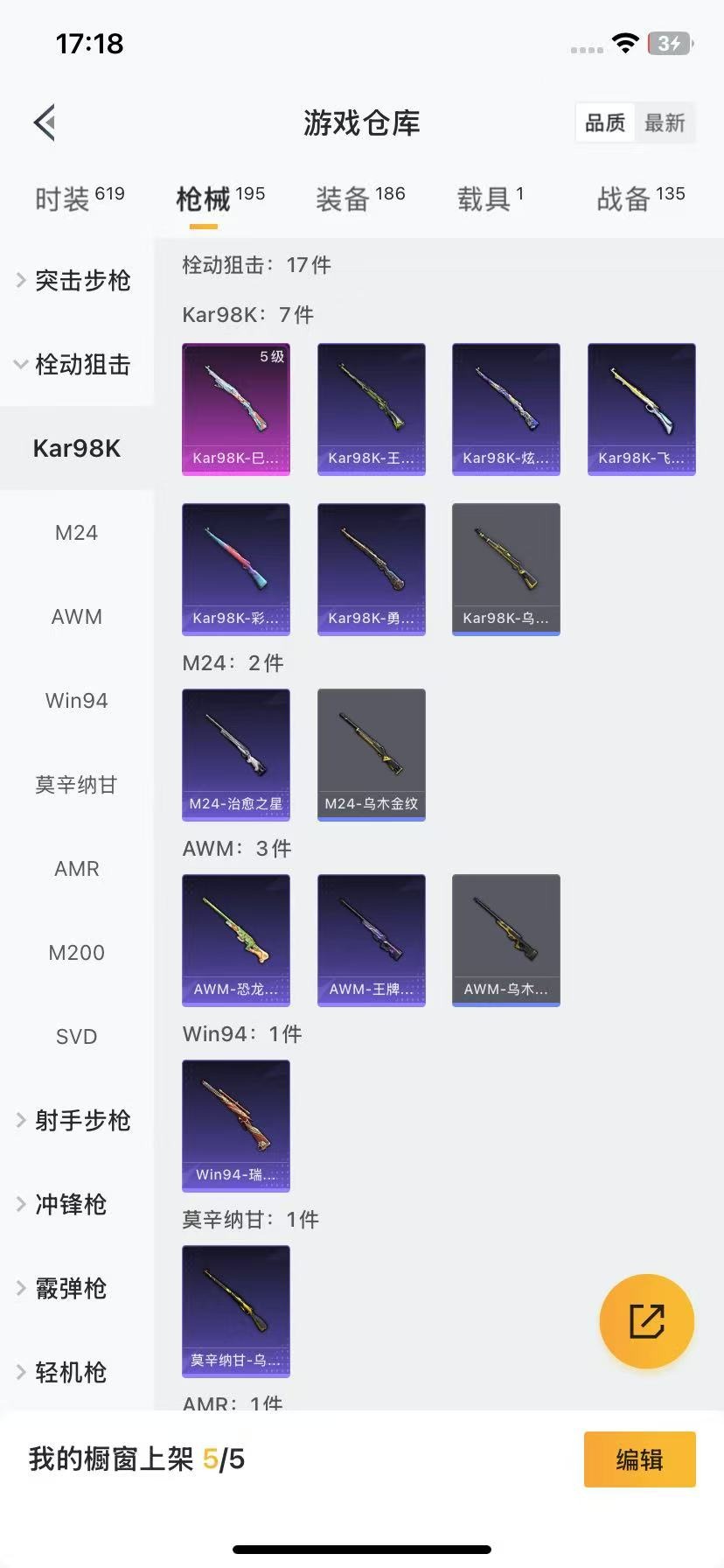Screen dimensions: 724x1568
Task: Select AWM in the side list
Action: click(76, 616)
